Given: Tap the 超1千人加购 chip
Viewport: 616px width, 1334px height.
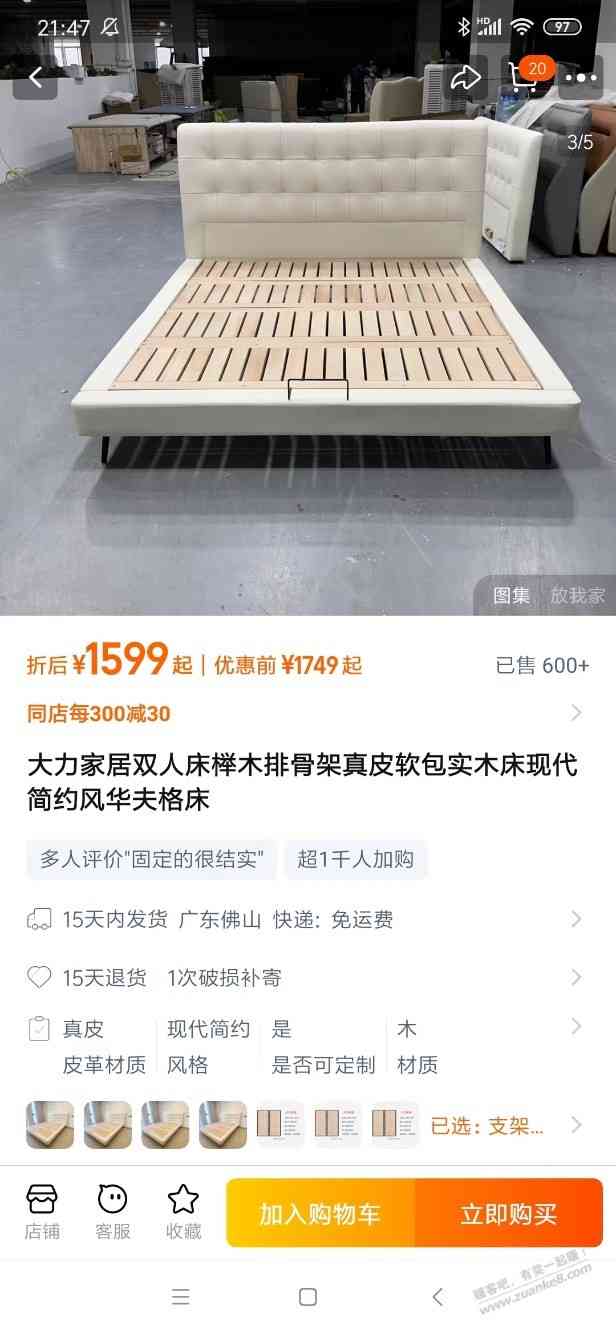Looking at the screenshot, I should coord(355,859).
